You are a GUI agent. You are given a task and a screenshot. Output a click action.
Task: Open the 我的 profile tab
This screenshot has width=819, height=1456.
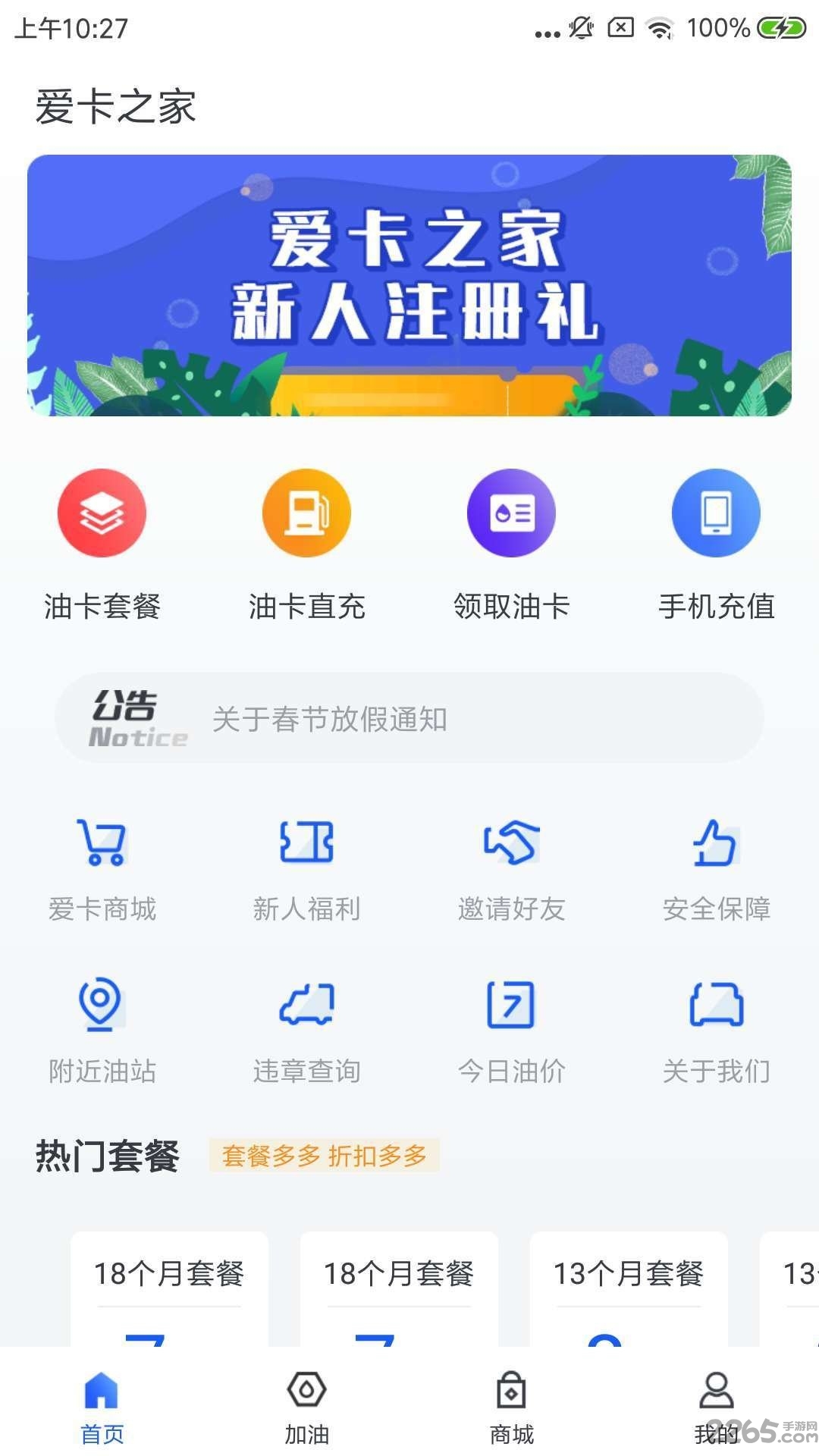(716, 1407)
